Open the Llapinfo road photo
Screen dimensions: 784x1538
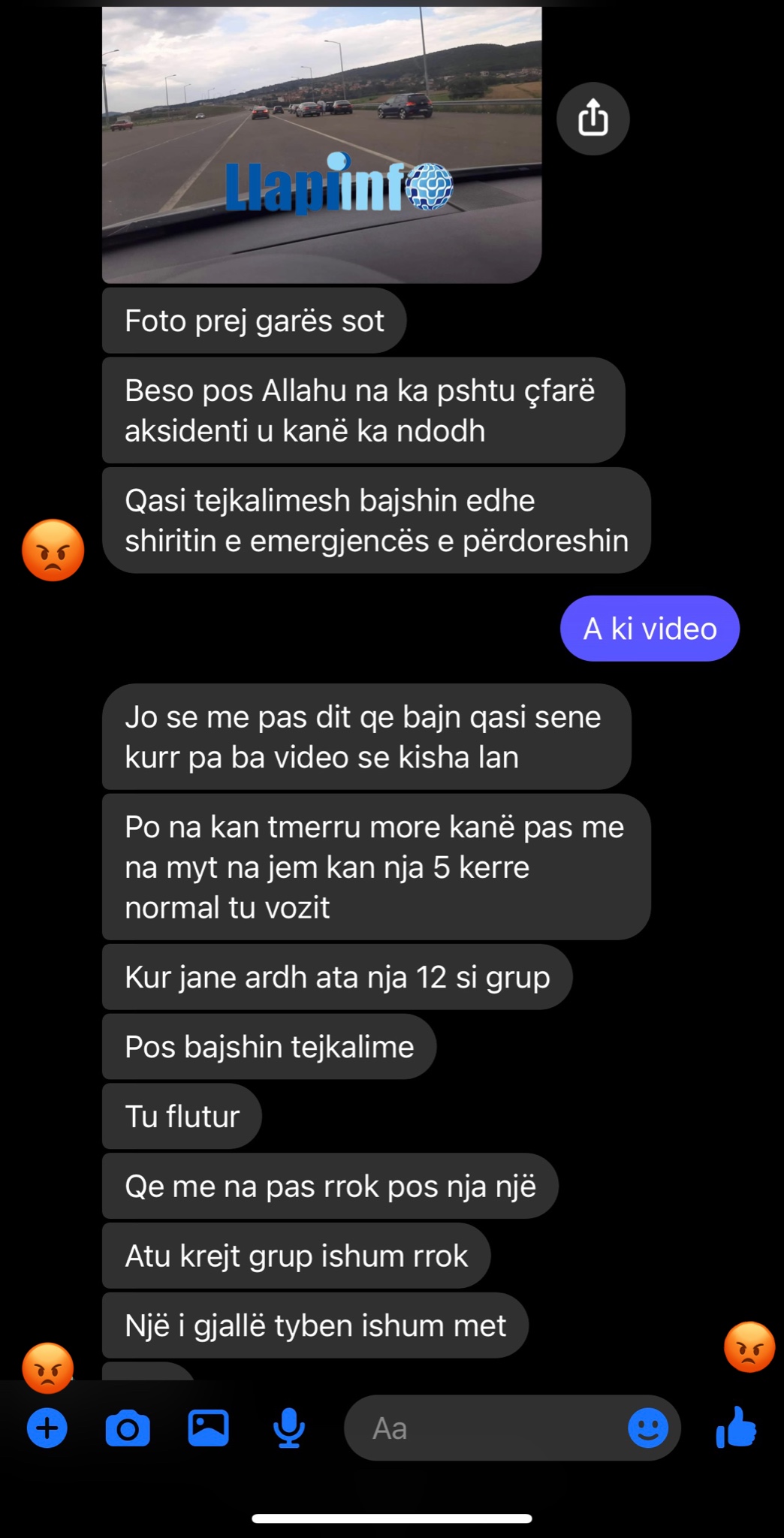[321, 144]
